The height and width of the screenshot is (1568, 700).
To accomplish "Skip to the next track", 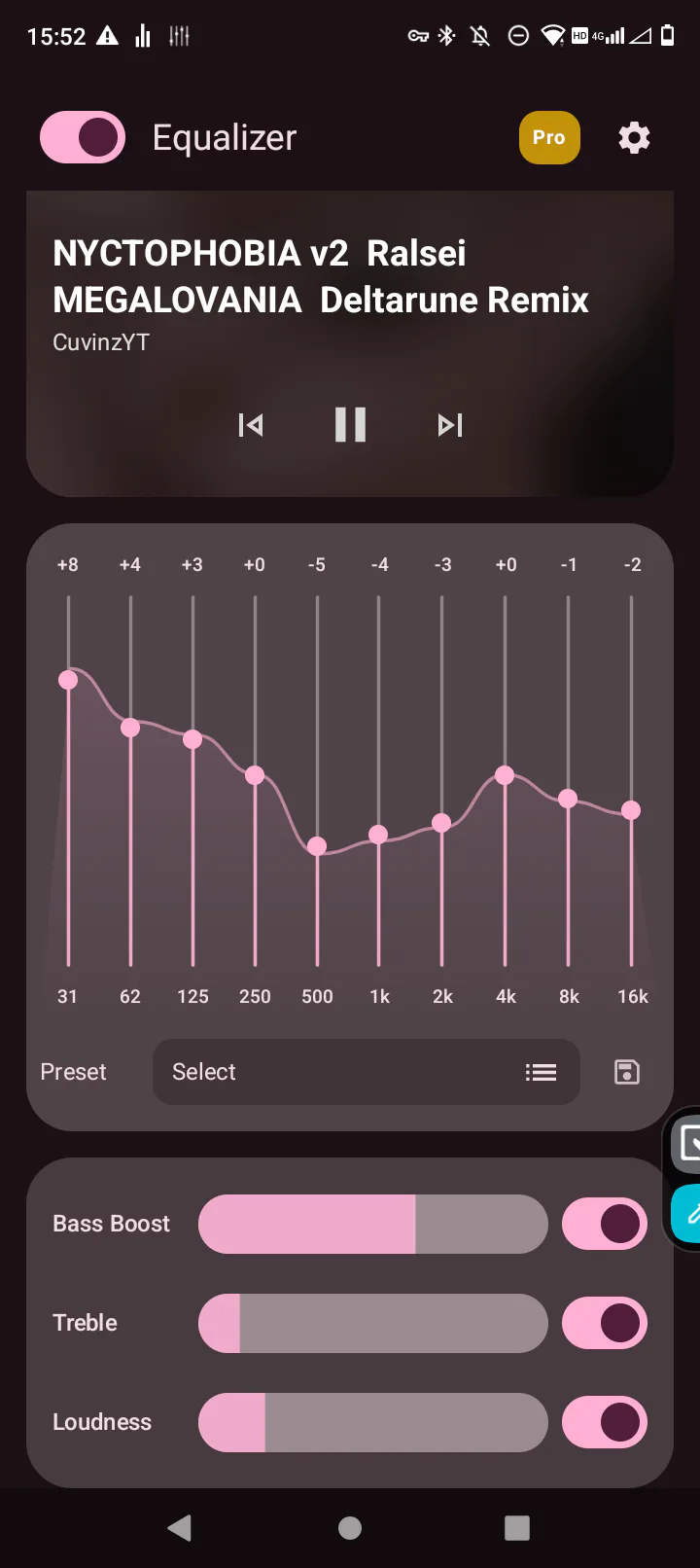I will pyautogui.click(x=449, y=425).
